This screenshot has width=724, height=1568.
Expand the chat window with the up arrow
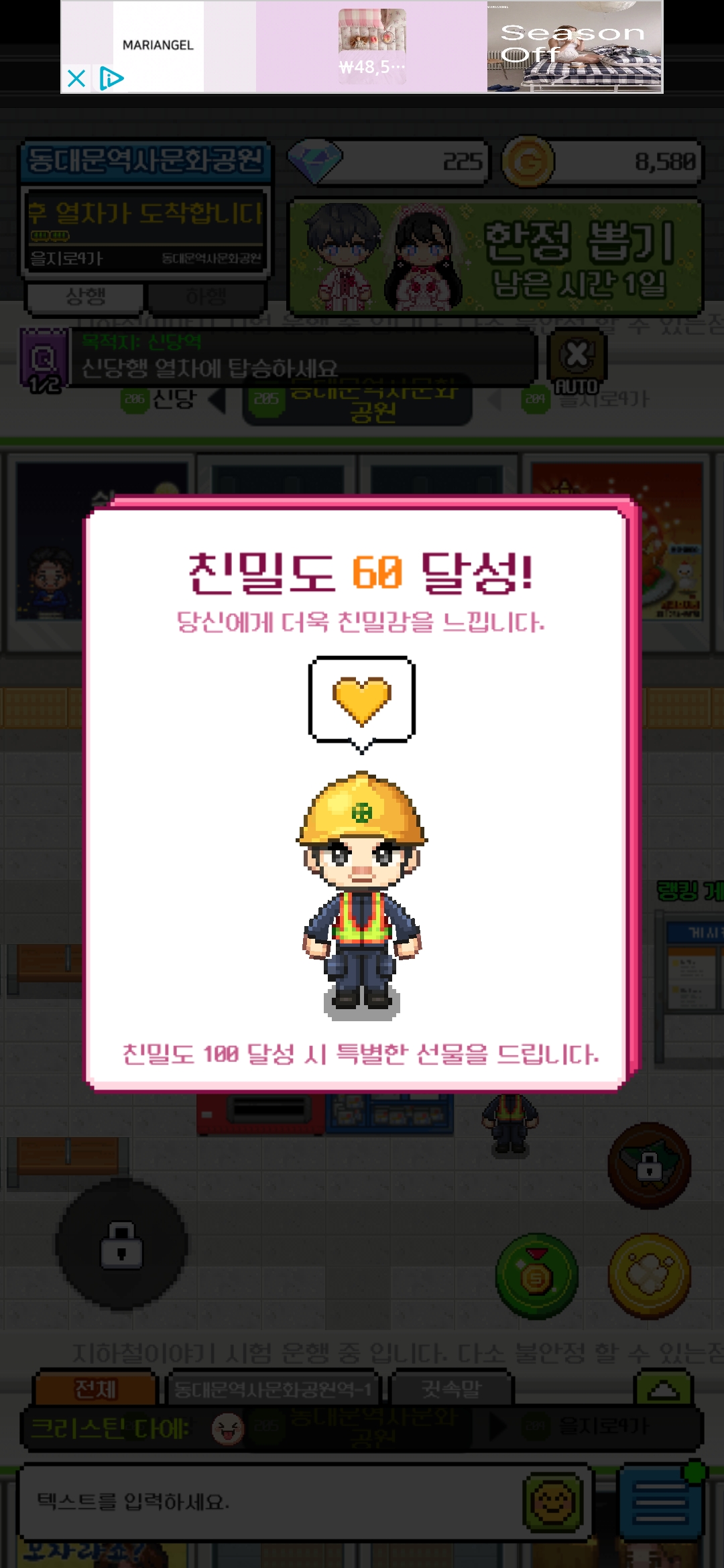(663, 1389)
